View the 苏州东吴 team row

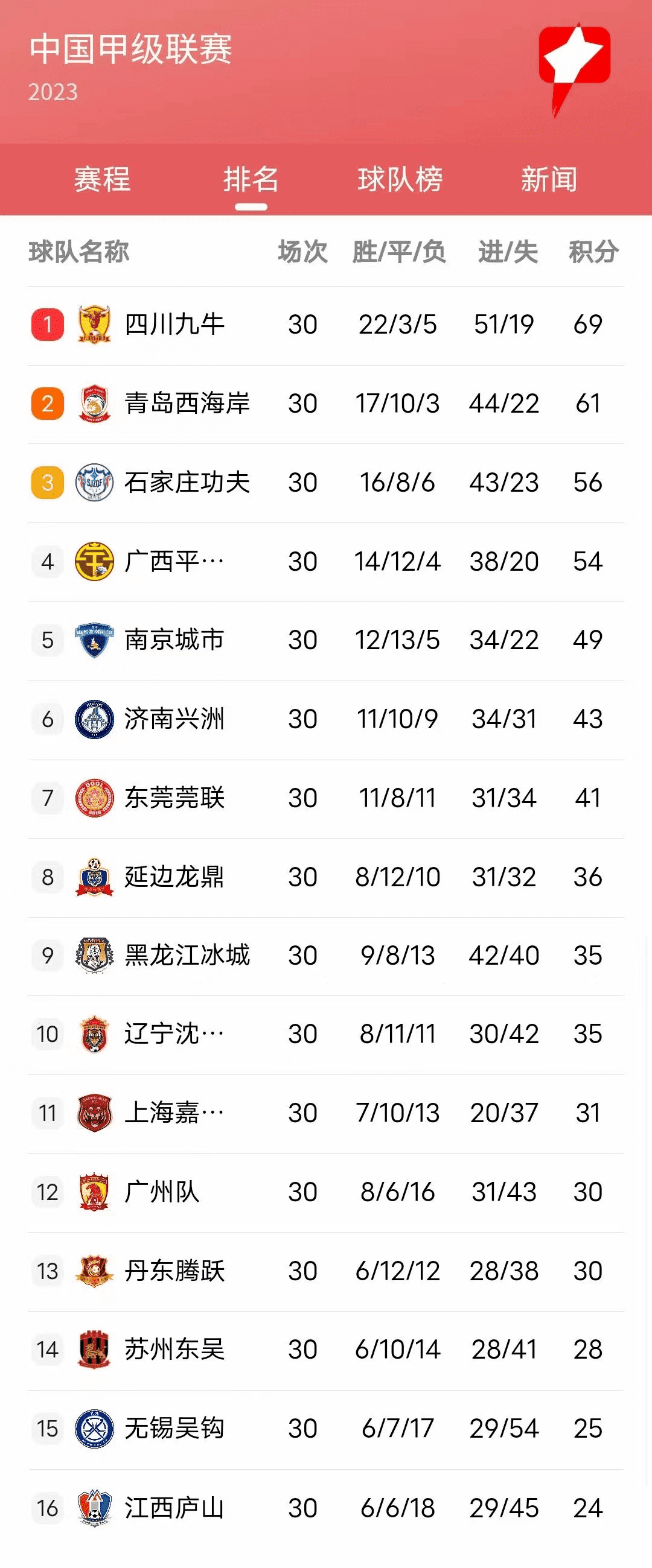(x=175, y=1350)
